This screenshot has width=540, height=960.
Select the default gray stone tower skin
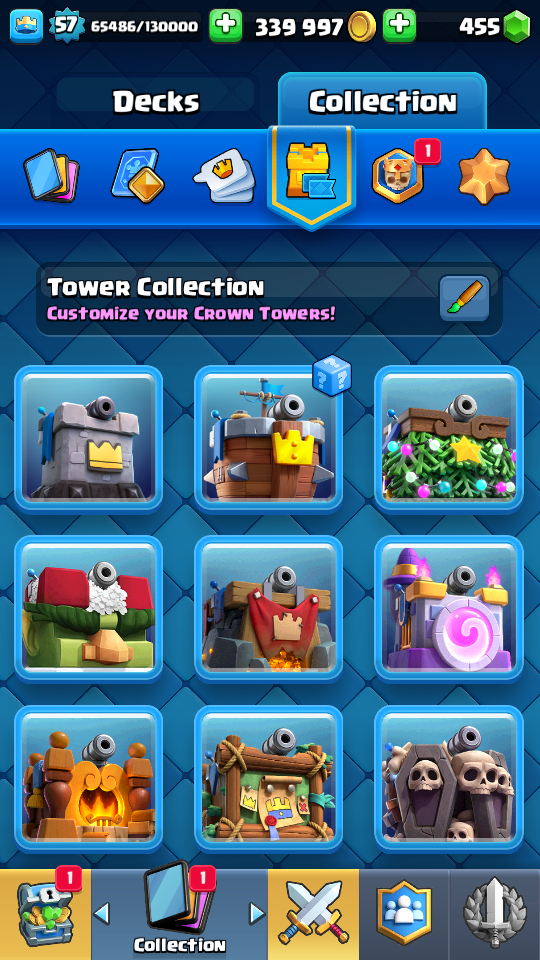coord(89,438)
